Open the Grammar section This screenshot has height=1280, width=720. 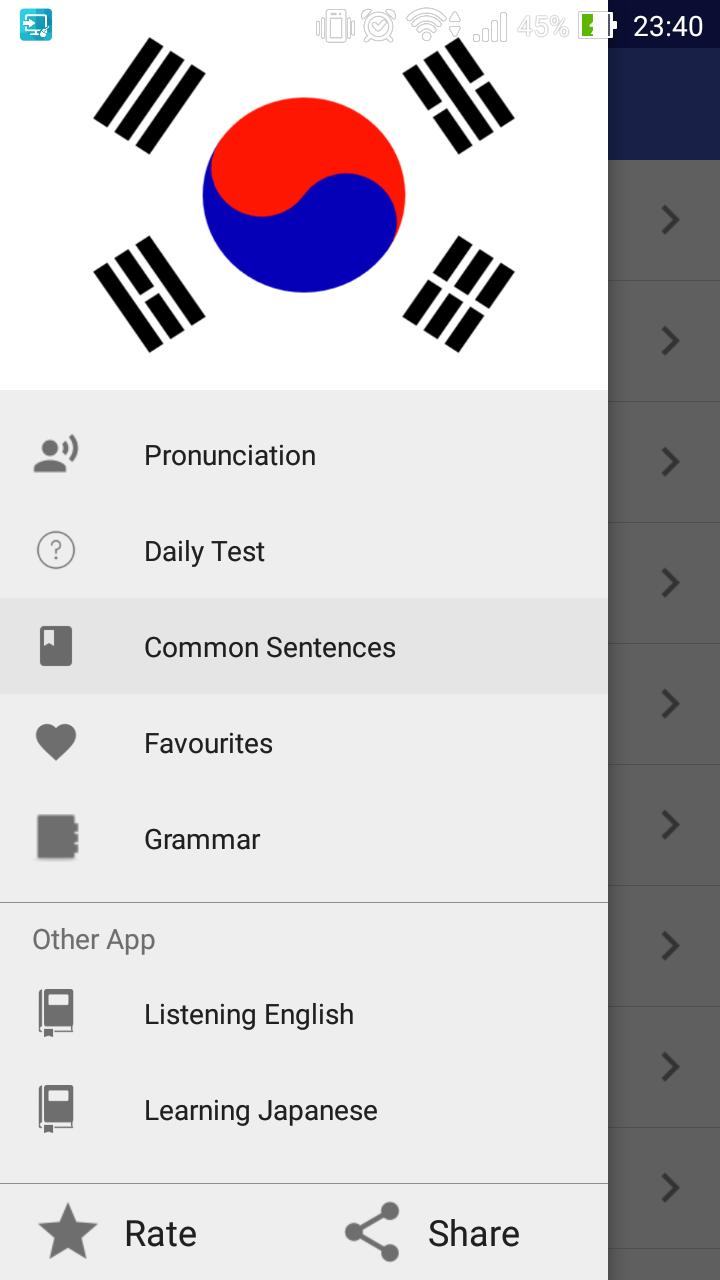202,839
